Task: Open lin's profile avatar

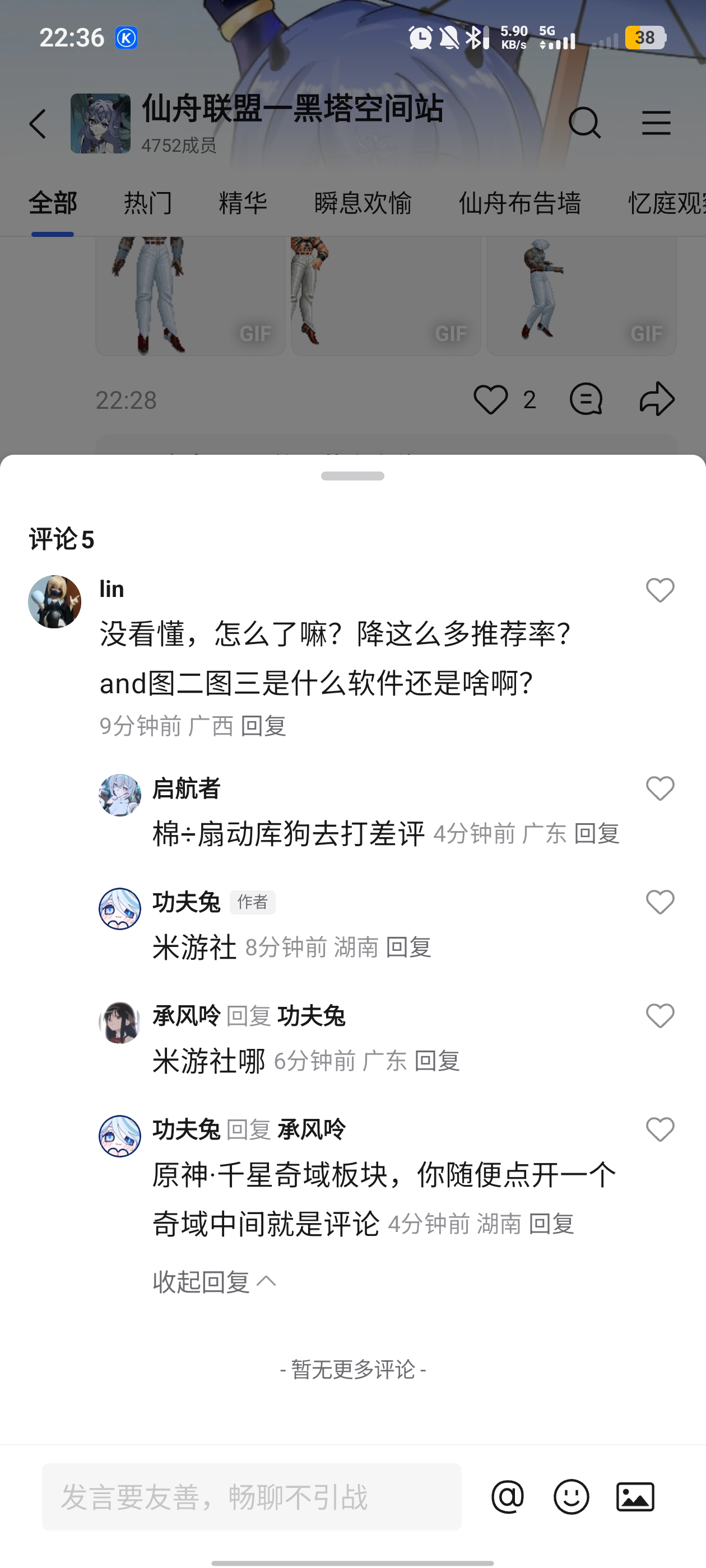Action: coord(55,601)
